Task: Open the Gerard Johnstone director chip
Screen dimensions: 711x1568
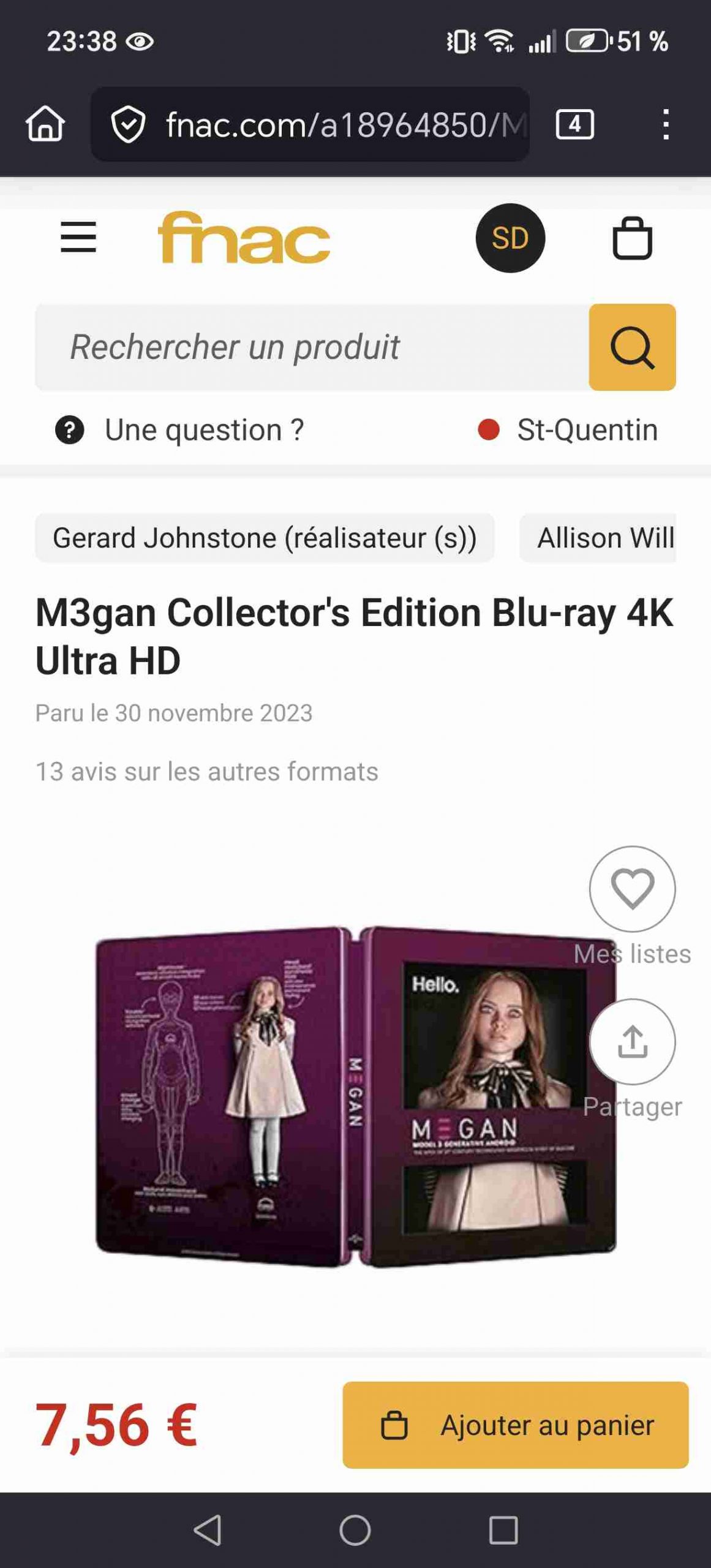Action: pyautogui.click(x=265, y=538)
